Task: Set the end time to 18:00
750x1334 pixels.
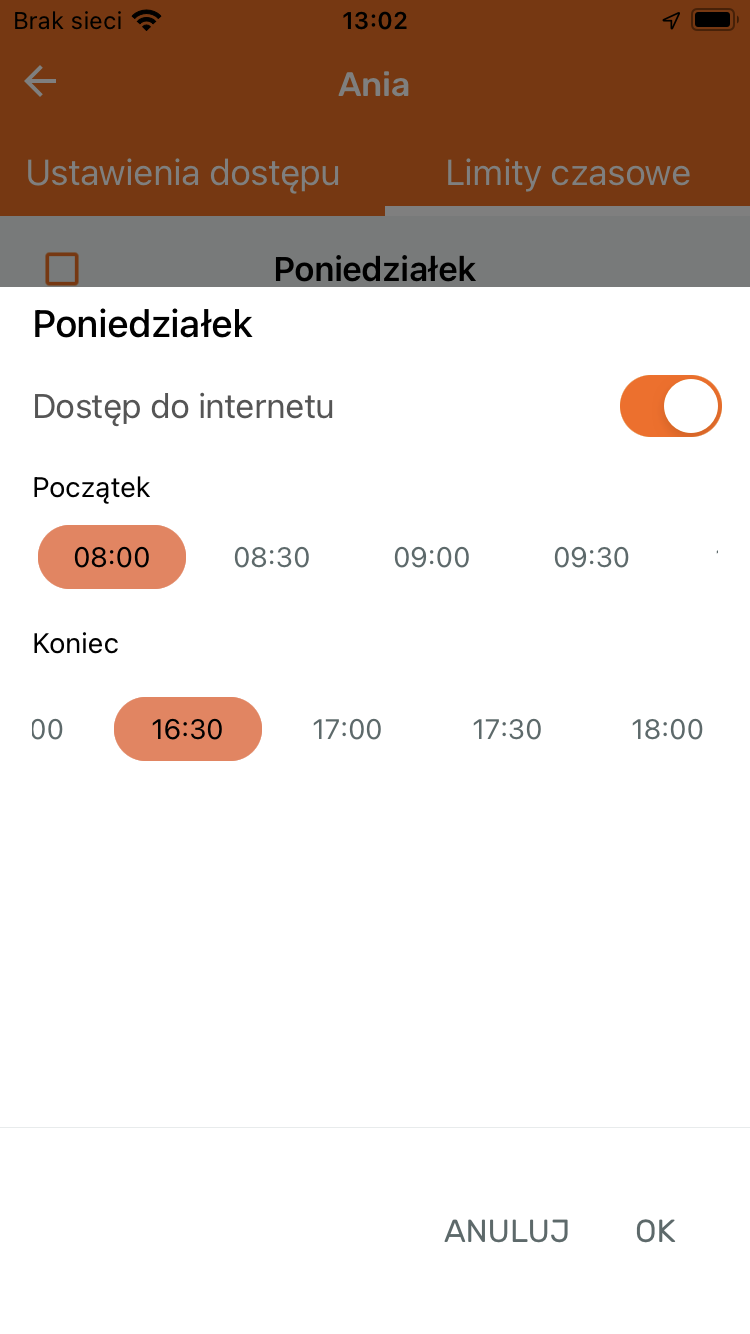Action: tap(667, 729)
